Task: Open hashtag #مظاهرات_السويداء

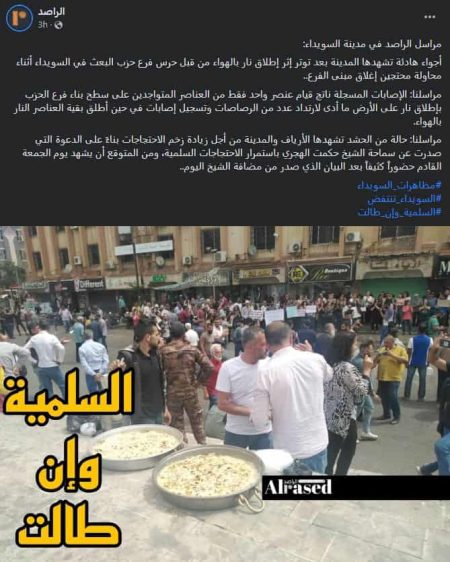Action: 399,186
